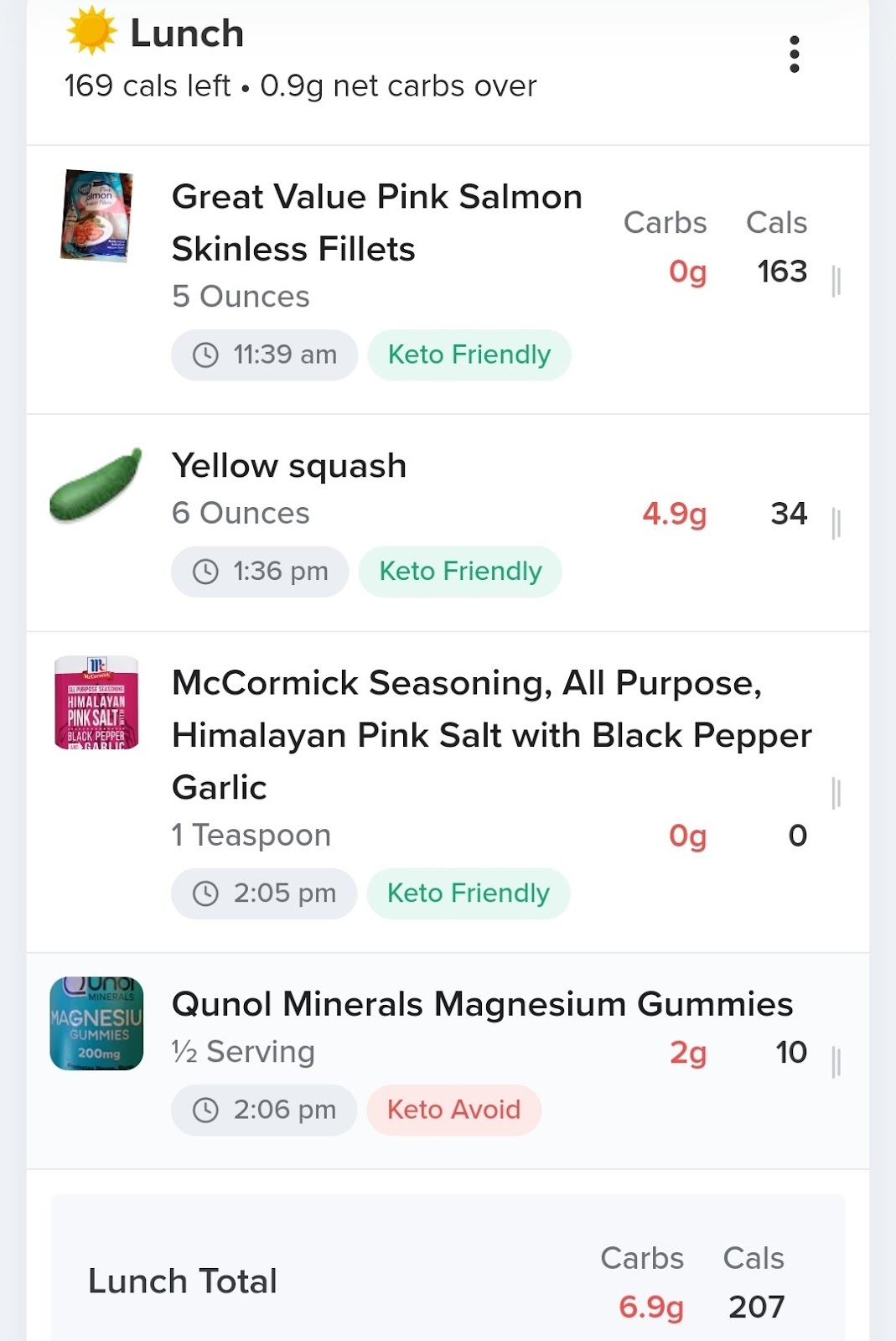Tap the 2:06 pm time chip

264,1110
